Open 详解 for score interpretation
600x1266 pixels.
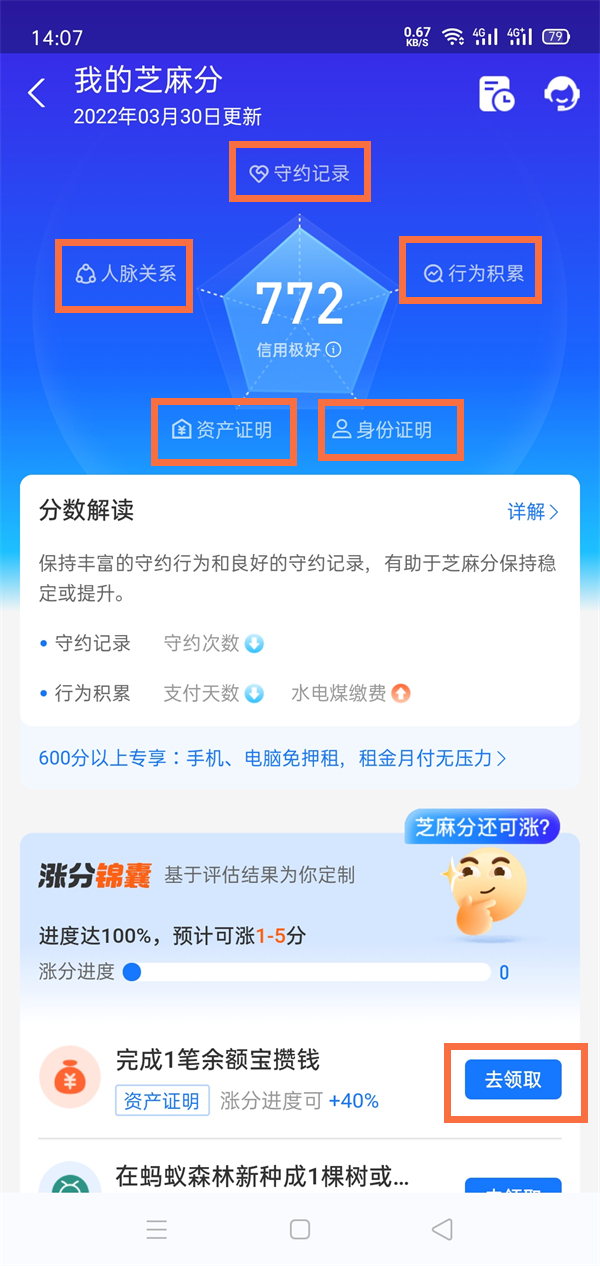pos(532,512)
